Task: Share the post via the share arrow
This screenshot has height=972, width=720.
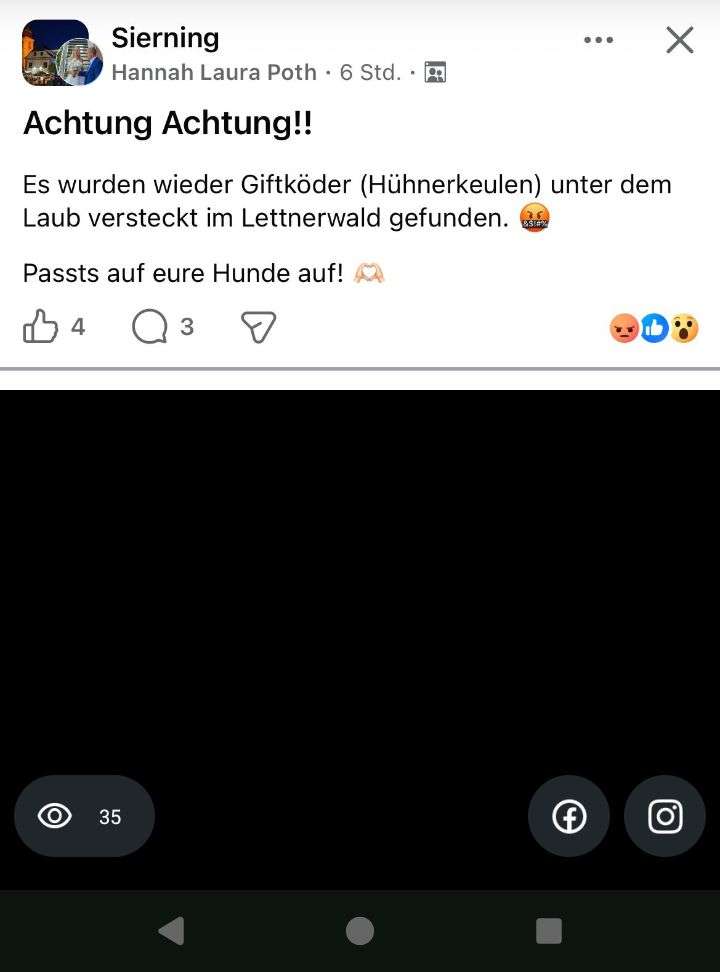Action: click(257, 327)
